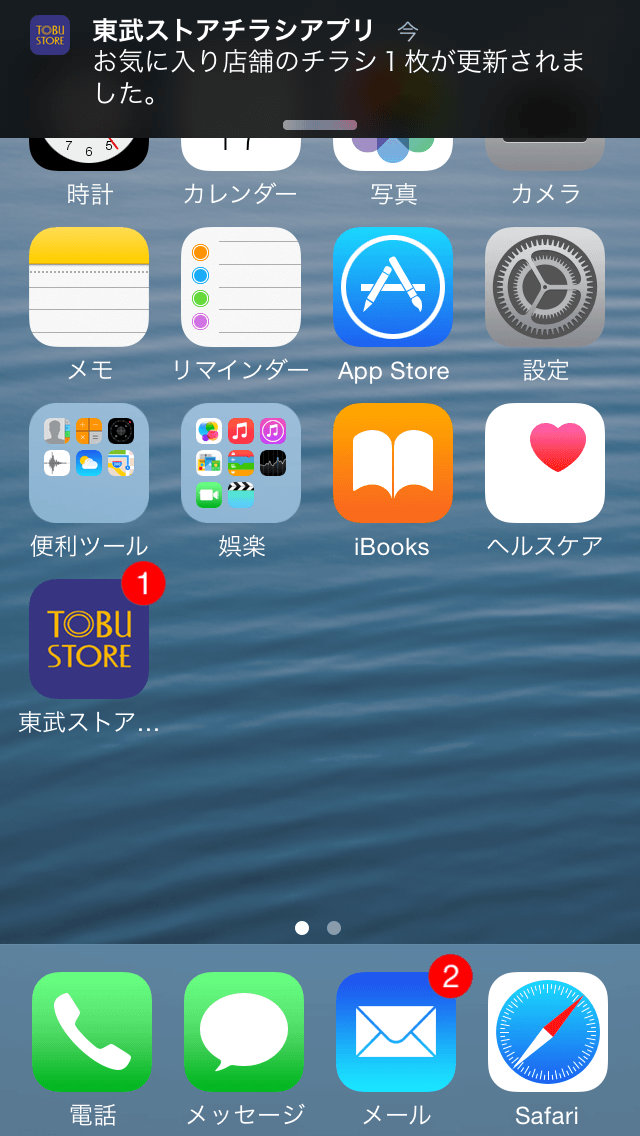Open 設定 settings

point(545,287)
